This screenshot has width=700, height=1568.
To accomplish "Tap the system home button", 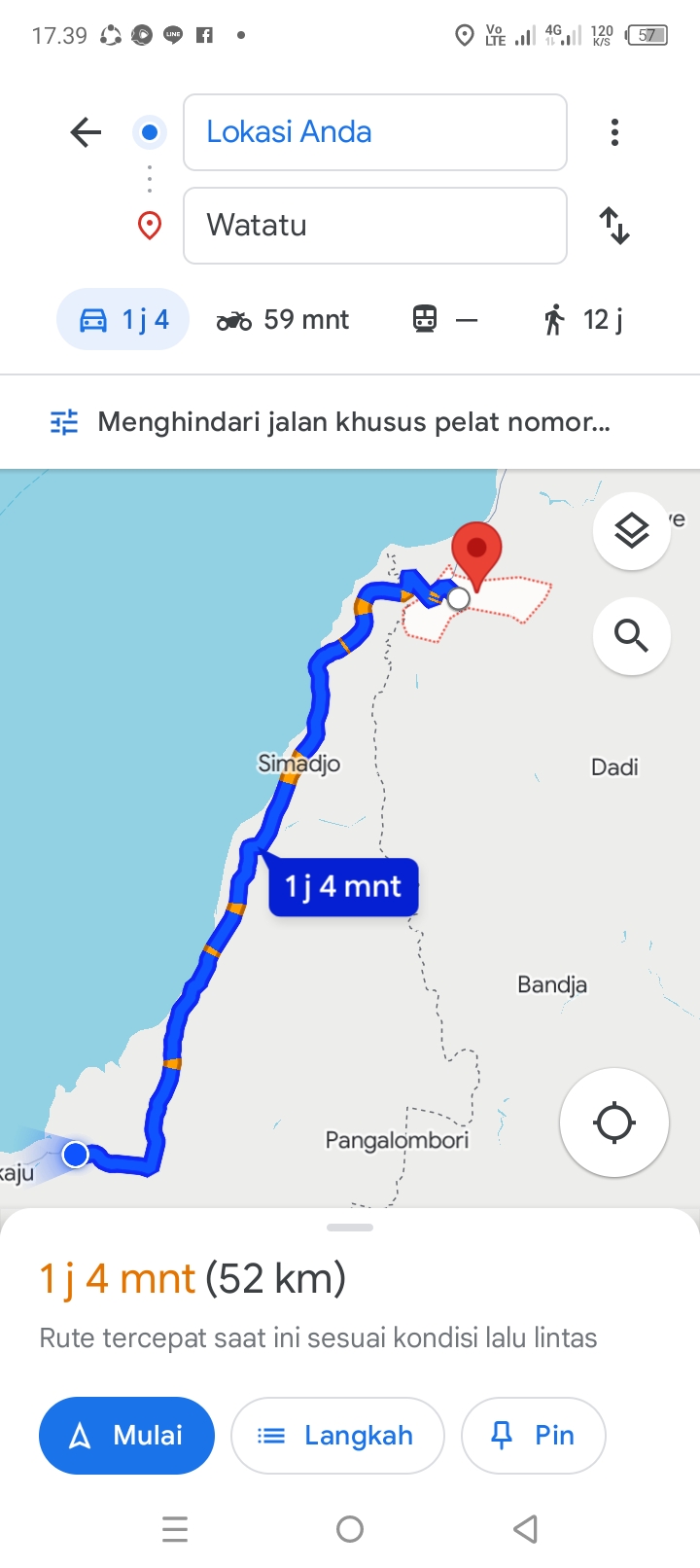I will [350, 1529].
